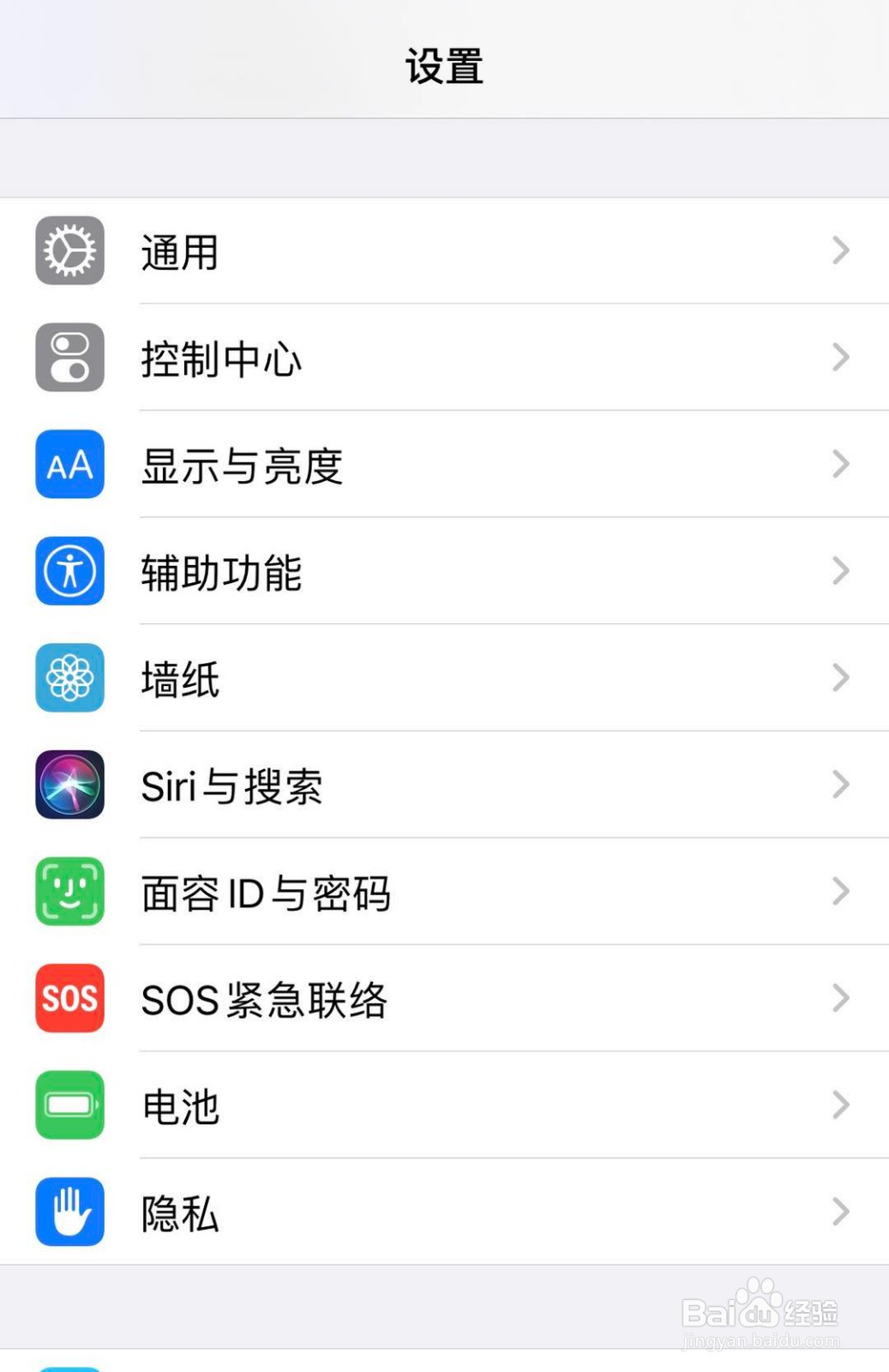This screenshot has width=889, height=1372.
Task: Expand 电池 settings via its chevron
Action: [838, 1105]
